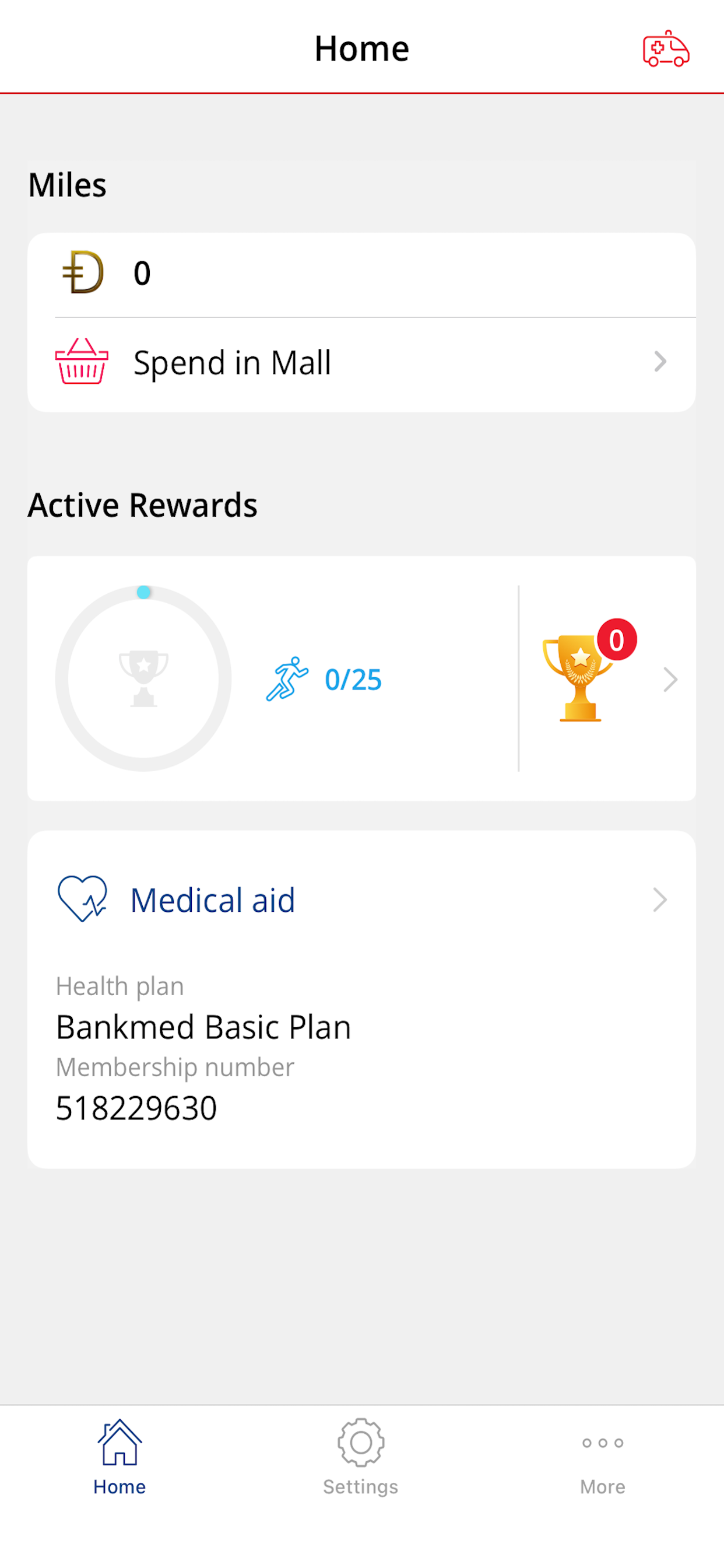The image size is (724, 1568).
Task: Switch to the More tab
Action: point(602,1461)
